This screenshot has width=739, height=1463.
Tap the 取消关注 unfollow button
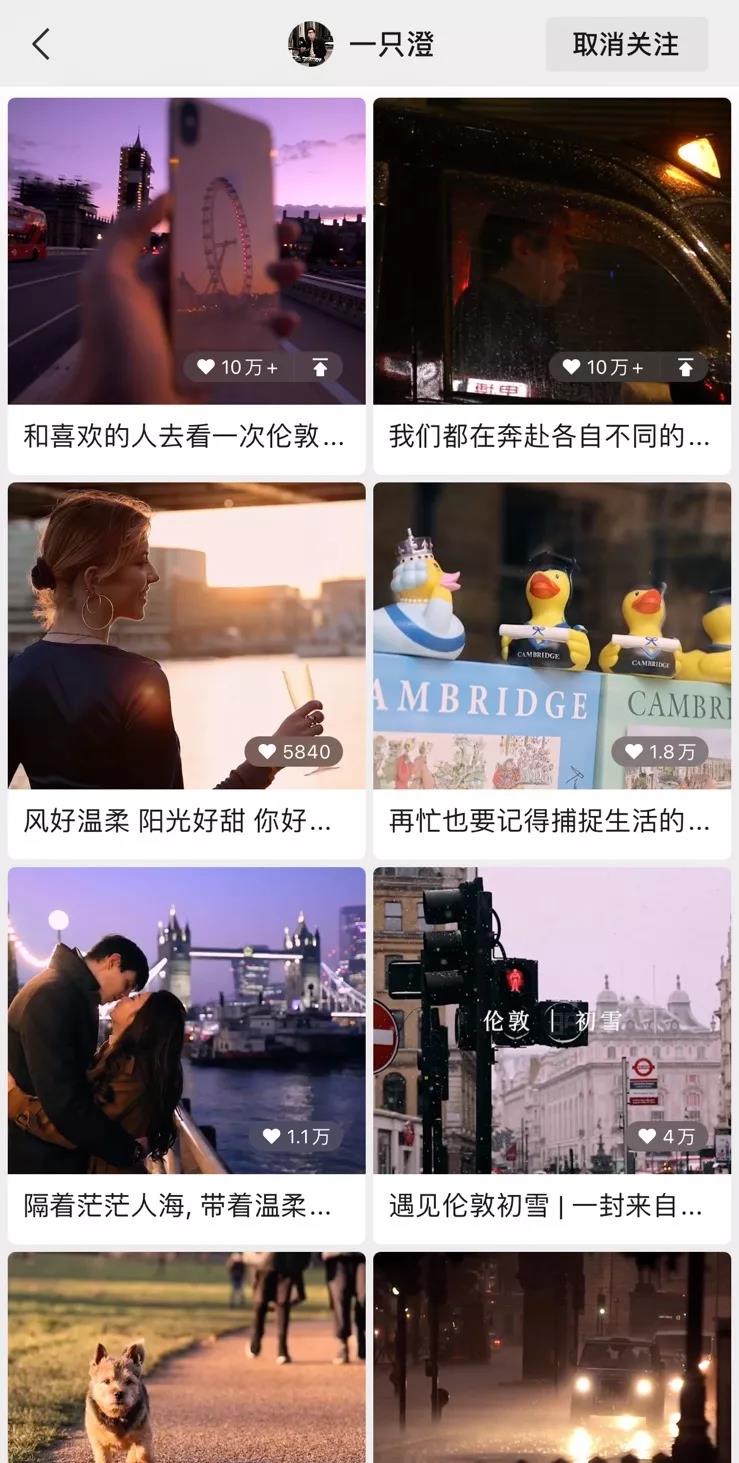[626, 44]
